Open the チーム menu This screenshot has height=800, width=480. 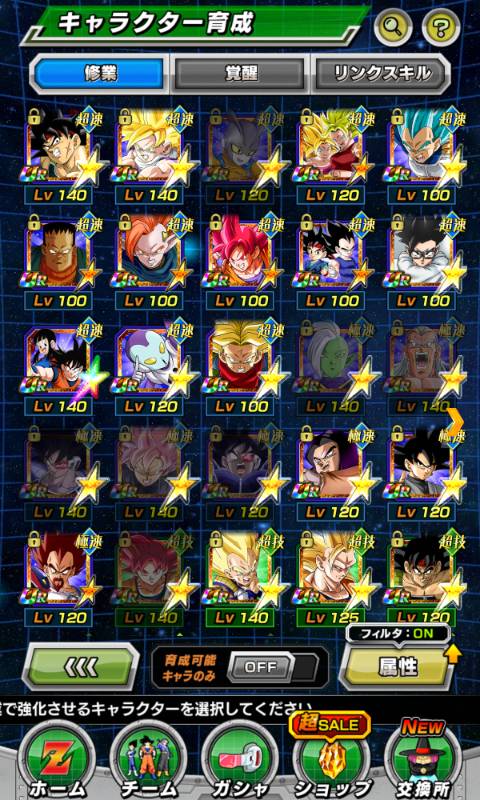(149, 761)
